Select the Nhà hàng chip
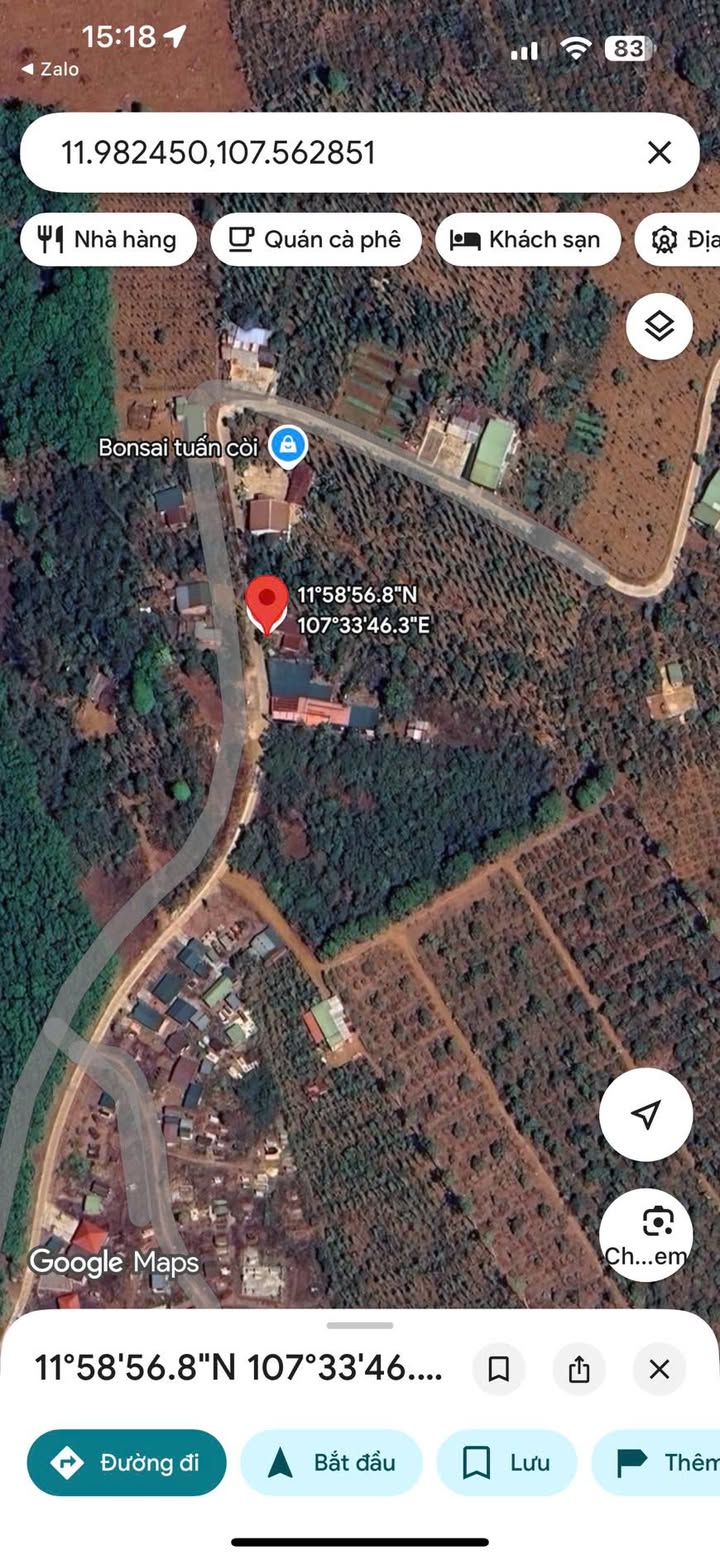The width and height of the screenshot is (720, 1560). coord(108,240)
